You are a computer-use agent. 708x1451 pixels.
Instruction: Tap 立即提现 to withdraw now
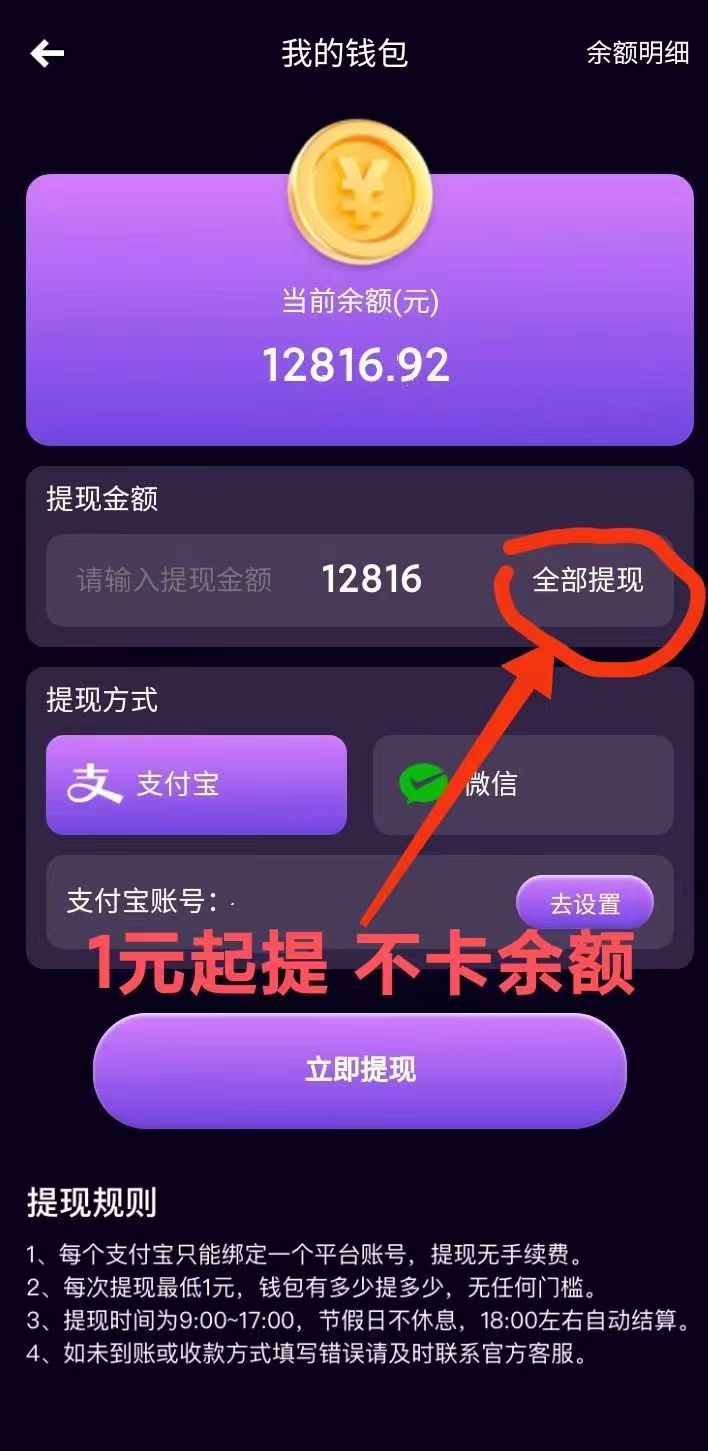click(x=359, y=1070)
